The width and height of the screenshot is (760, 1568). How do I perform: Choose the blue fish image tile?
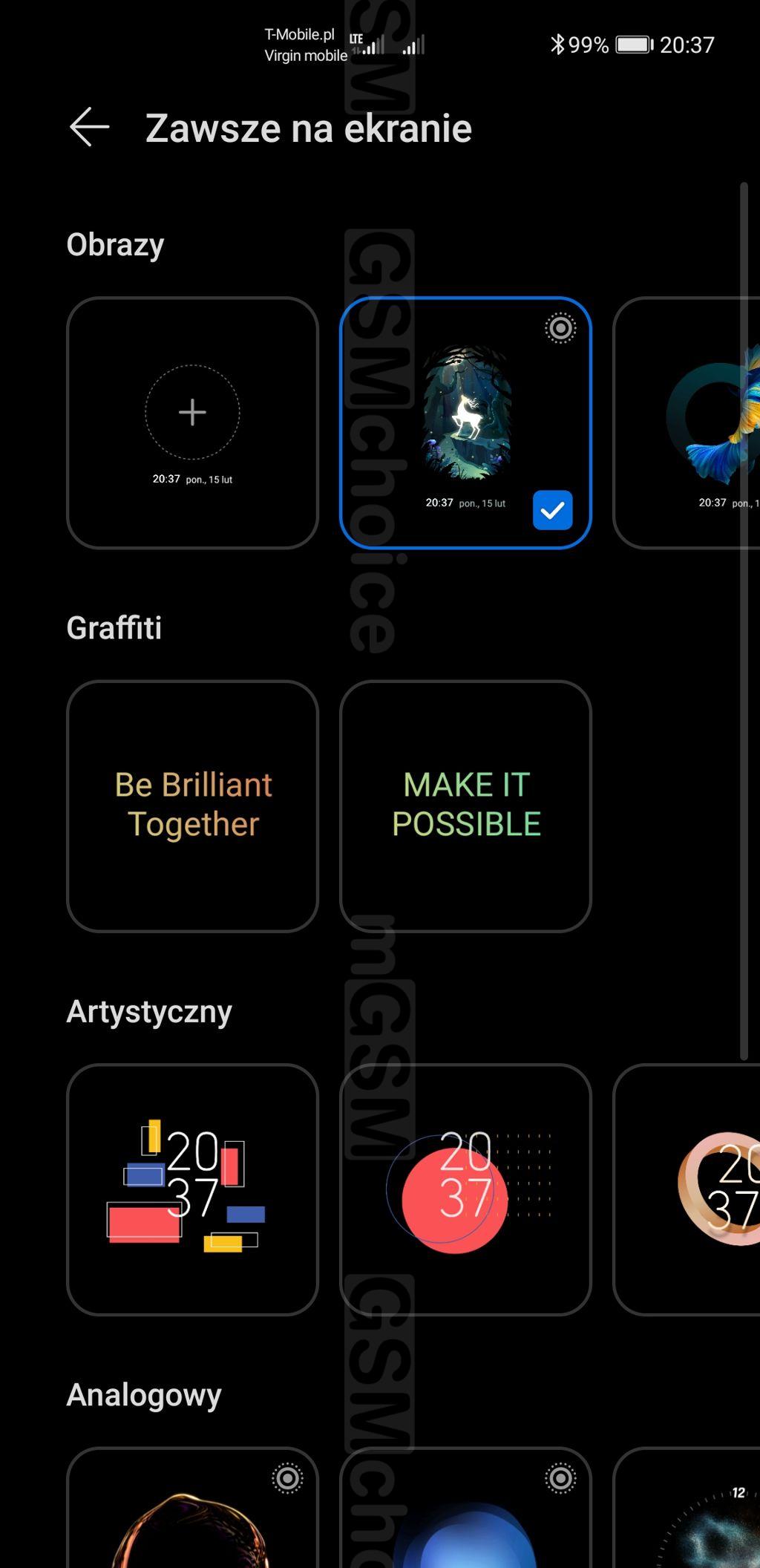[x=687, y=422]
